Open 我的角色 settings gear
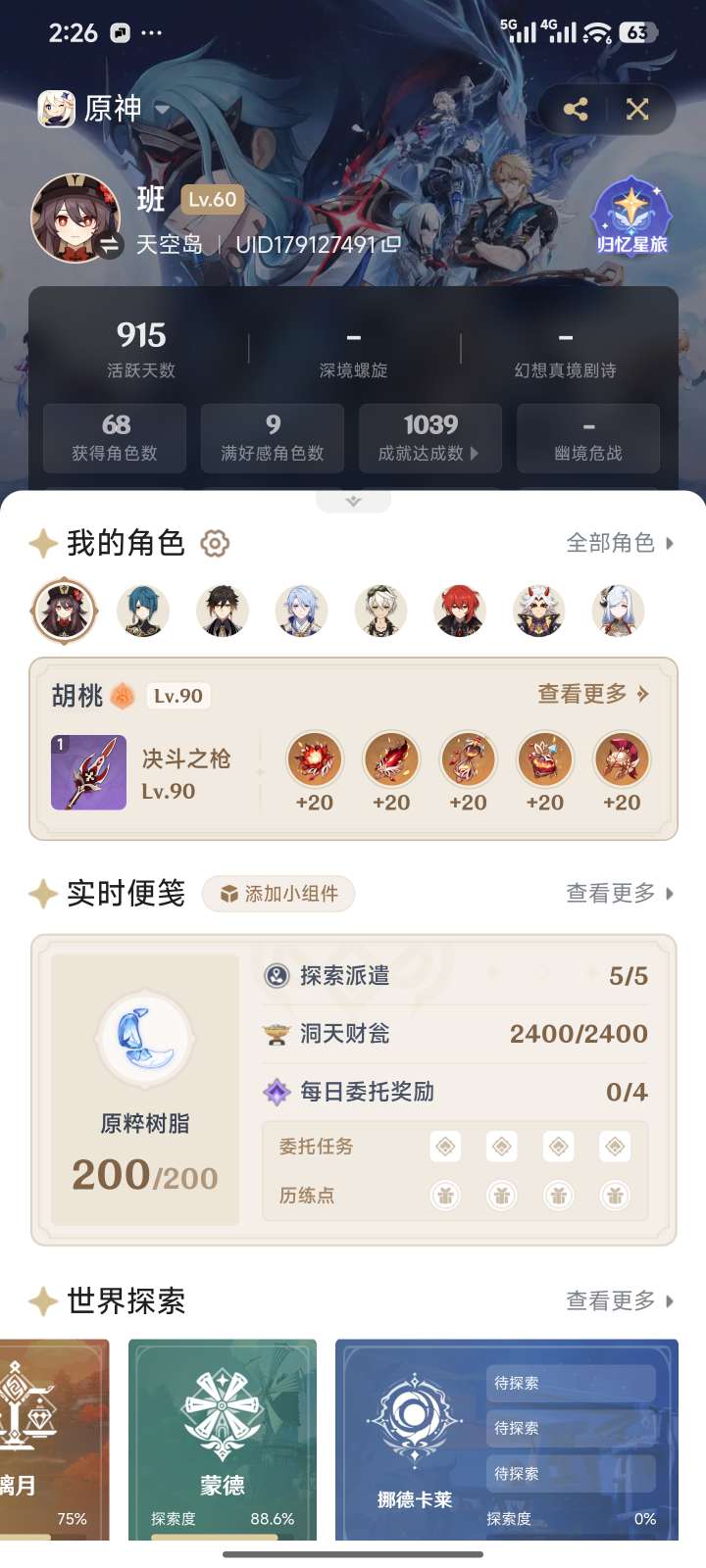 (215, 543)
